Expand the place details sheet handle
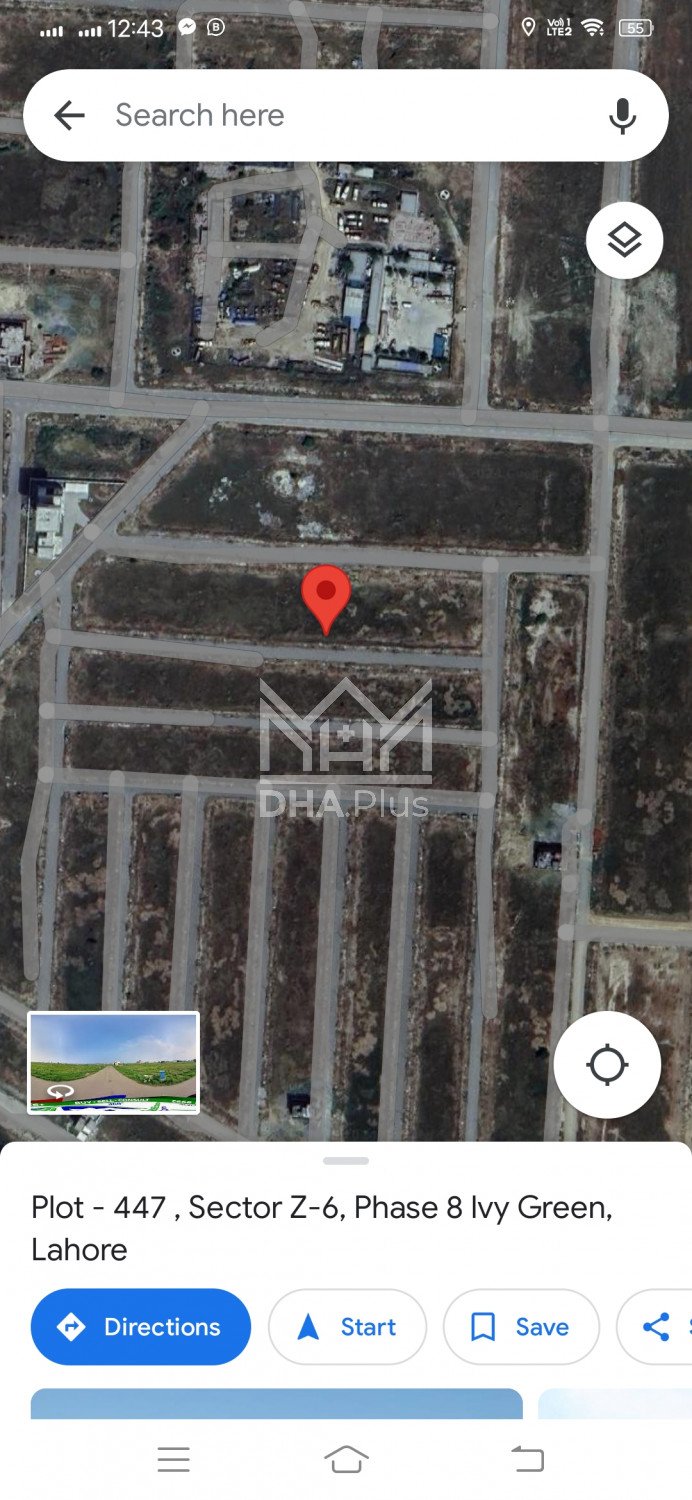 coord(346,1161)
